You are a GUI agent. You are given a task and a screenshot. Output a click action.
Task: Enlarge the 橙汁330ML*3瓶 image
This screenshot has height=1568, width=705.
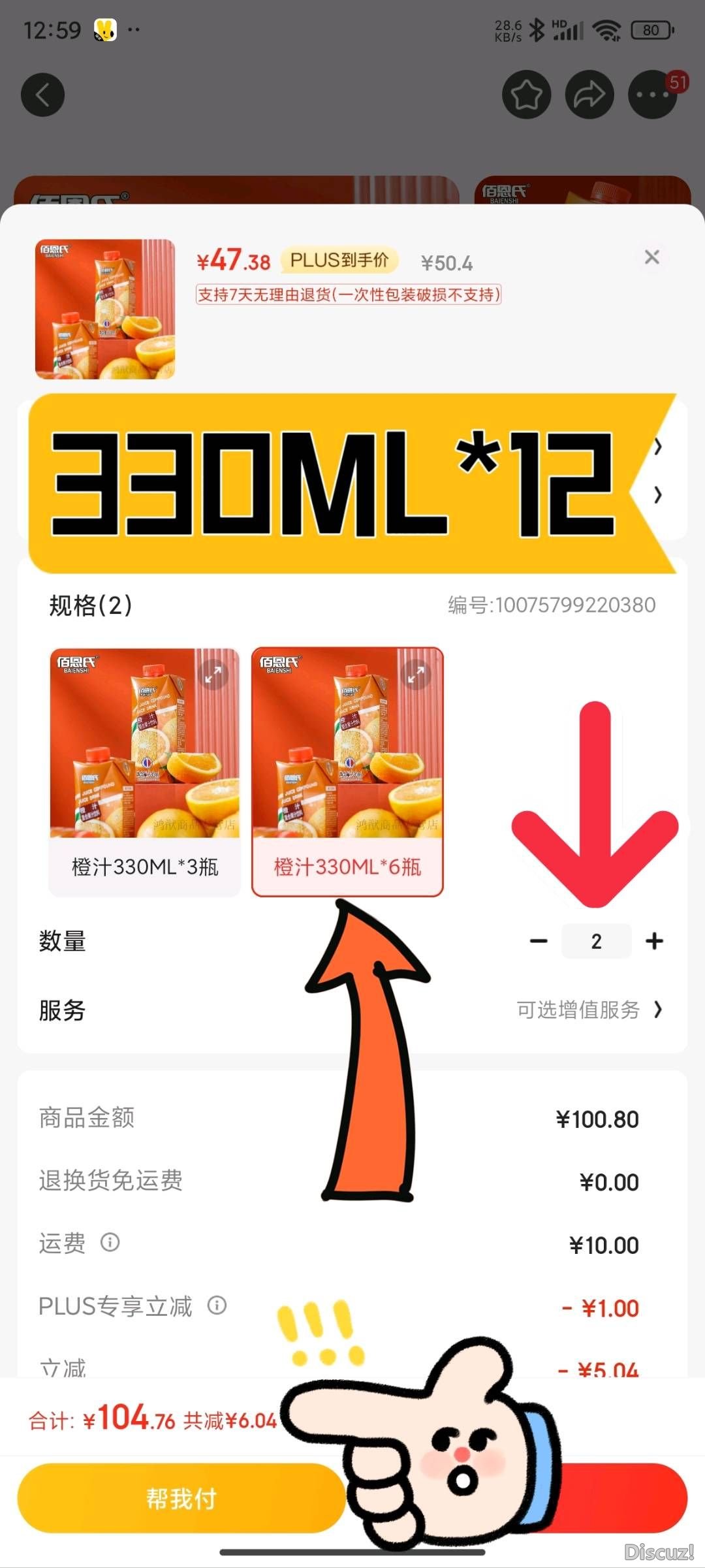pos(213,675)
